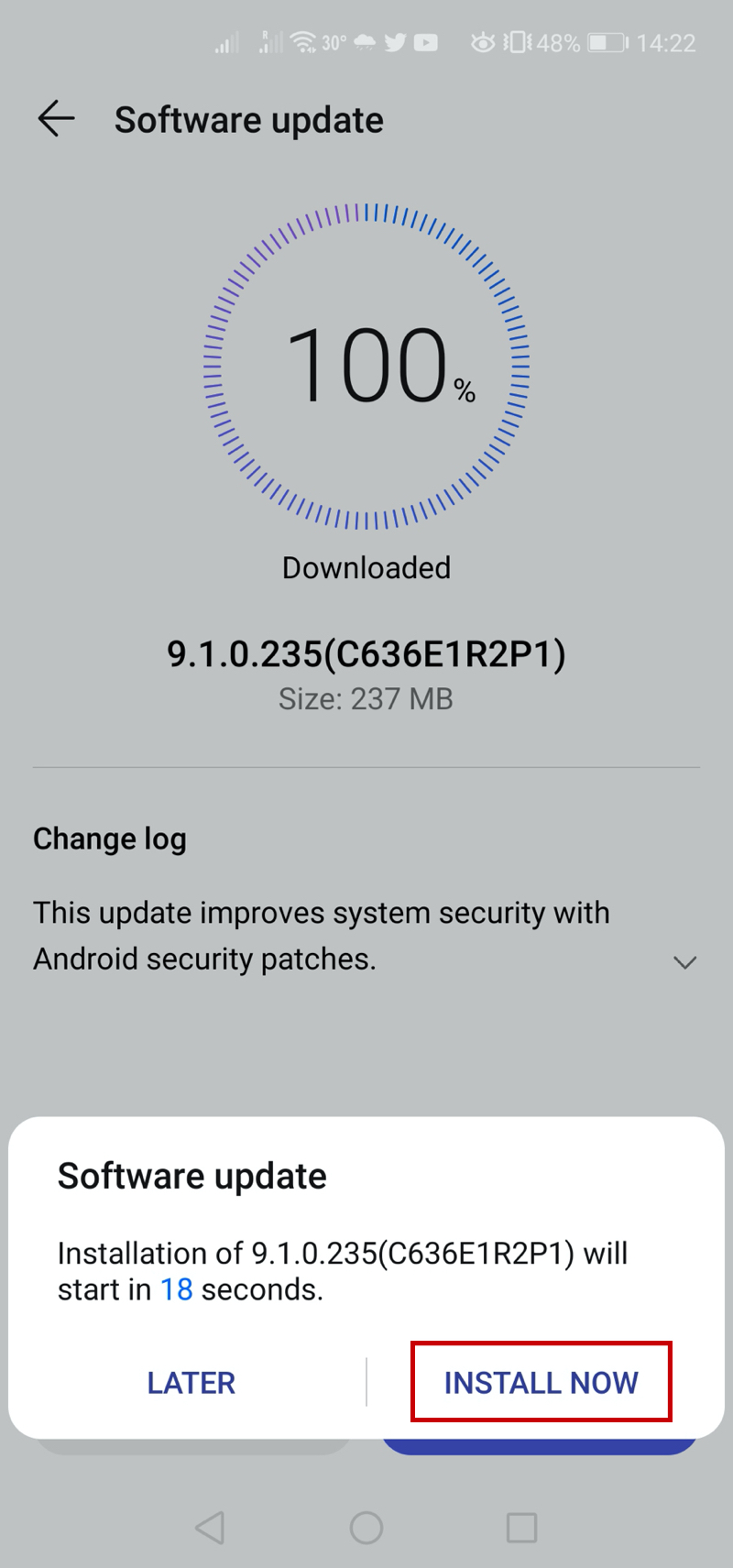
Task: Open recent apps from navigation bar
Action: pos(521,1527)
